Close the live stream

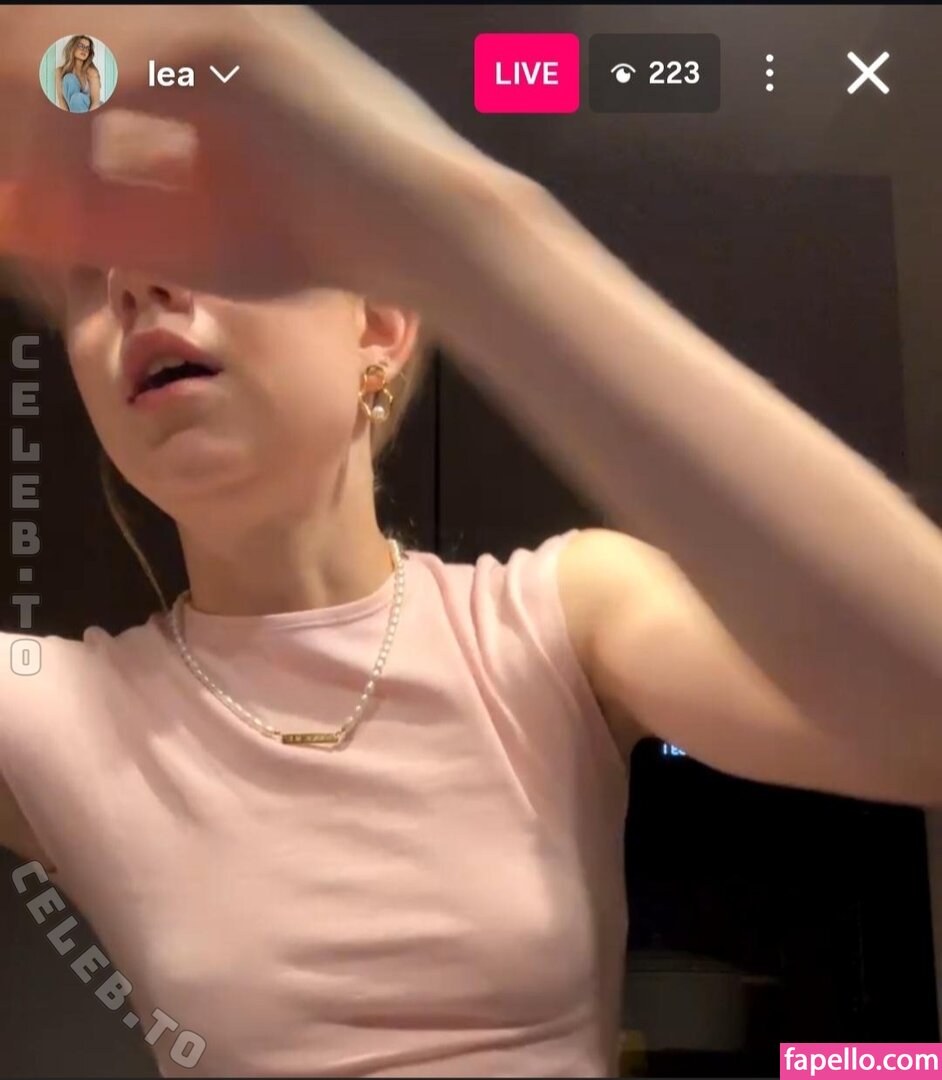[867, 73]
